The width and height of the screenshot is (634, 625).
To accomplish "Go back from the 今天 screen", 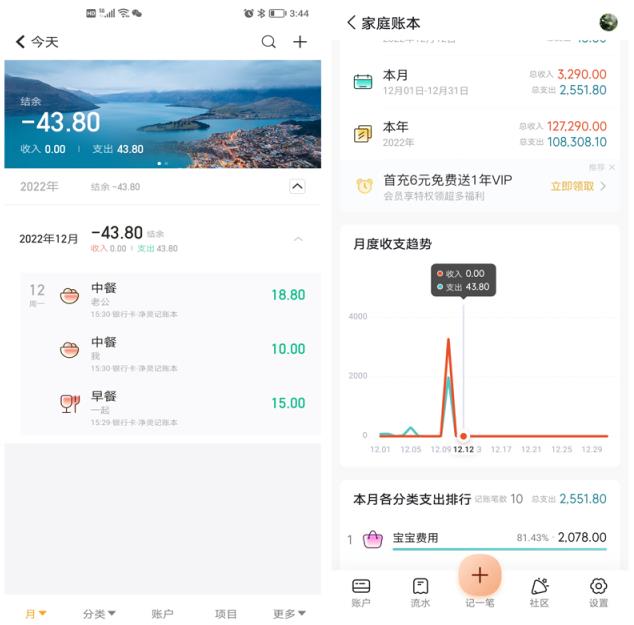I will [x=21, y=42].
